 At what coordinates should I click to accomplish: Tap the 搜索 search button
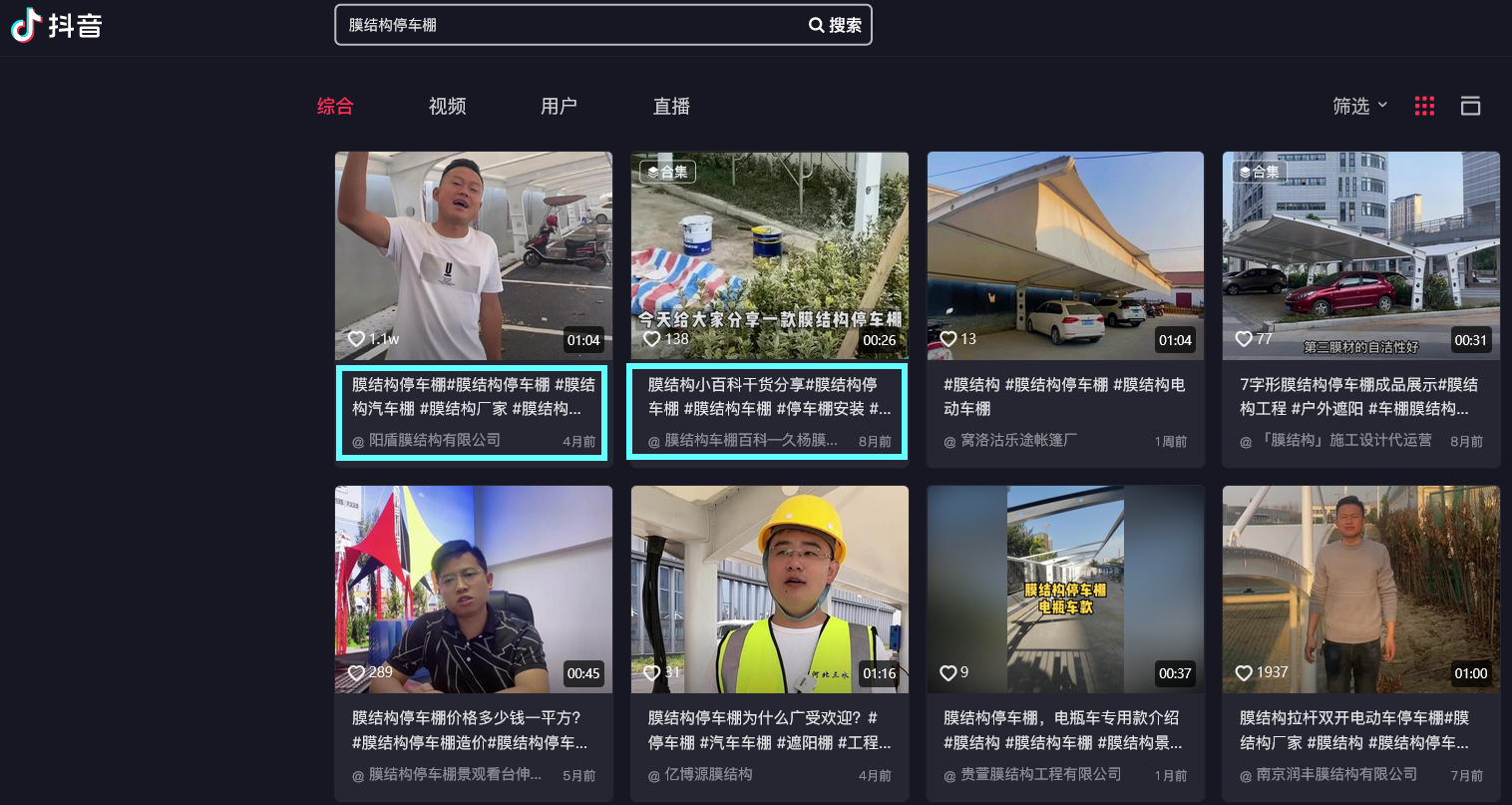pyautogui.click(x=836, y=25)
